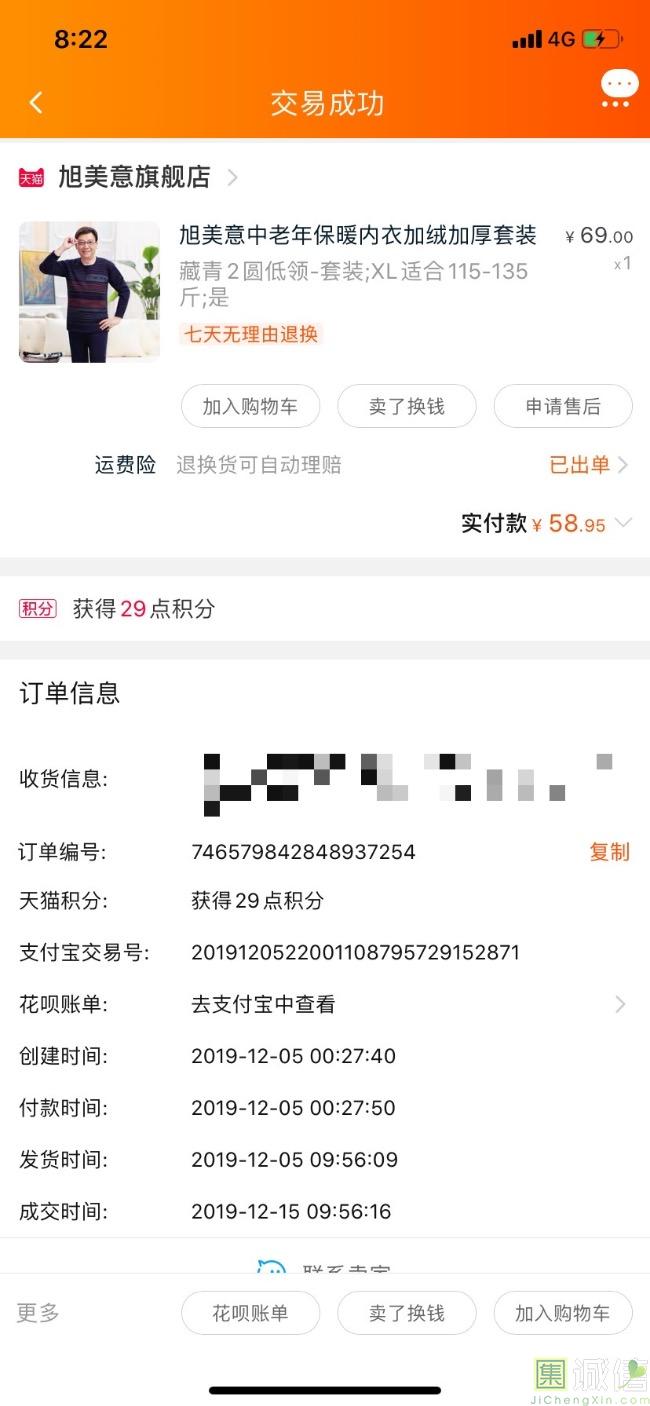Open the message bubble icon

pyautogui.click(x=619, y=88)
